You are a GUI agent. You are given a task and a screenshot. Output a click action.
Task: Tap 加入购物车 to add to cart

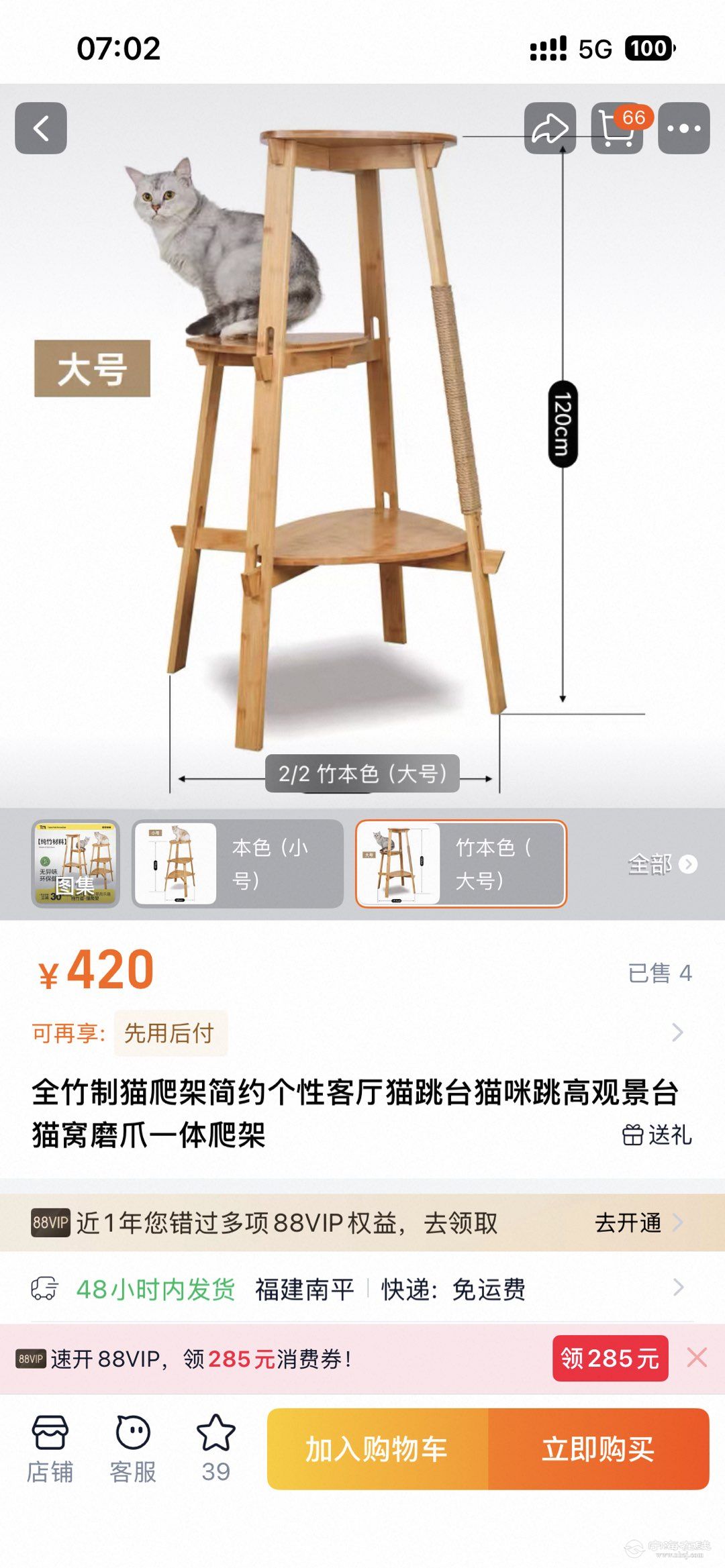coord(377,1449)
